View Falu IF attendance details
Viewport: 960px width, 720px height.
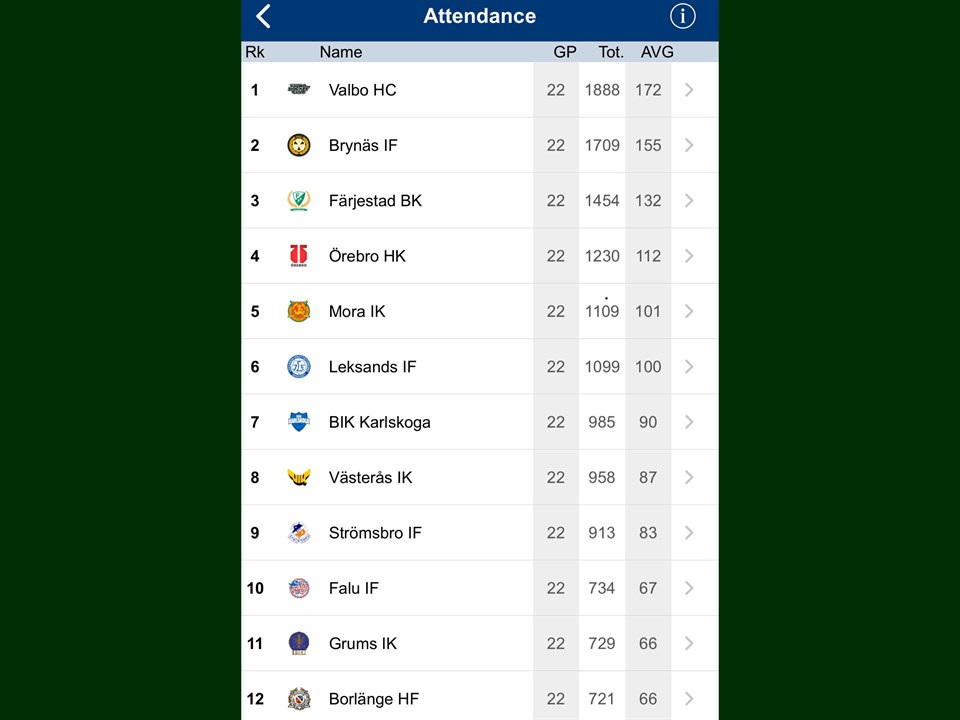[479, 588]
